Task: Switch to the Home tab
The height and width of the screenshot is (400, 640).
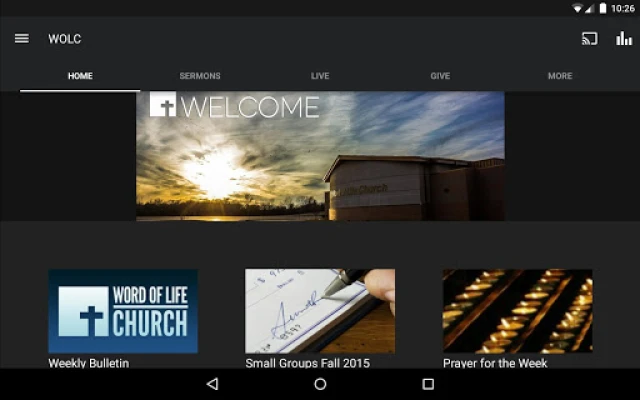Action: coord(80,76)
